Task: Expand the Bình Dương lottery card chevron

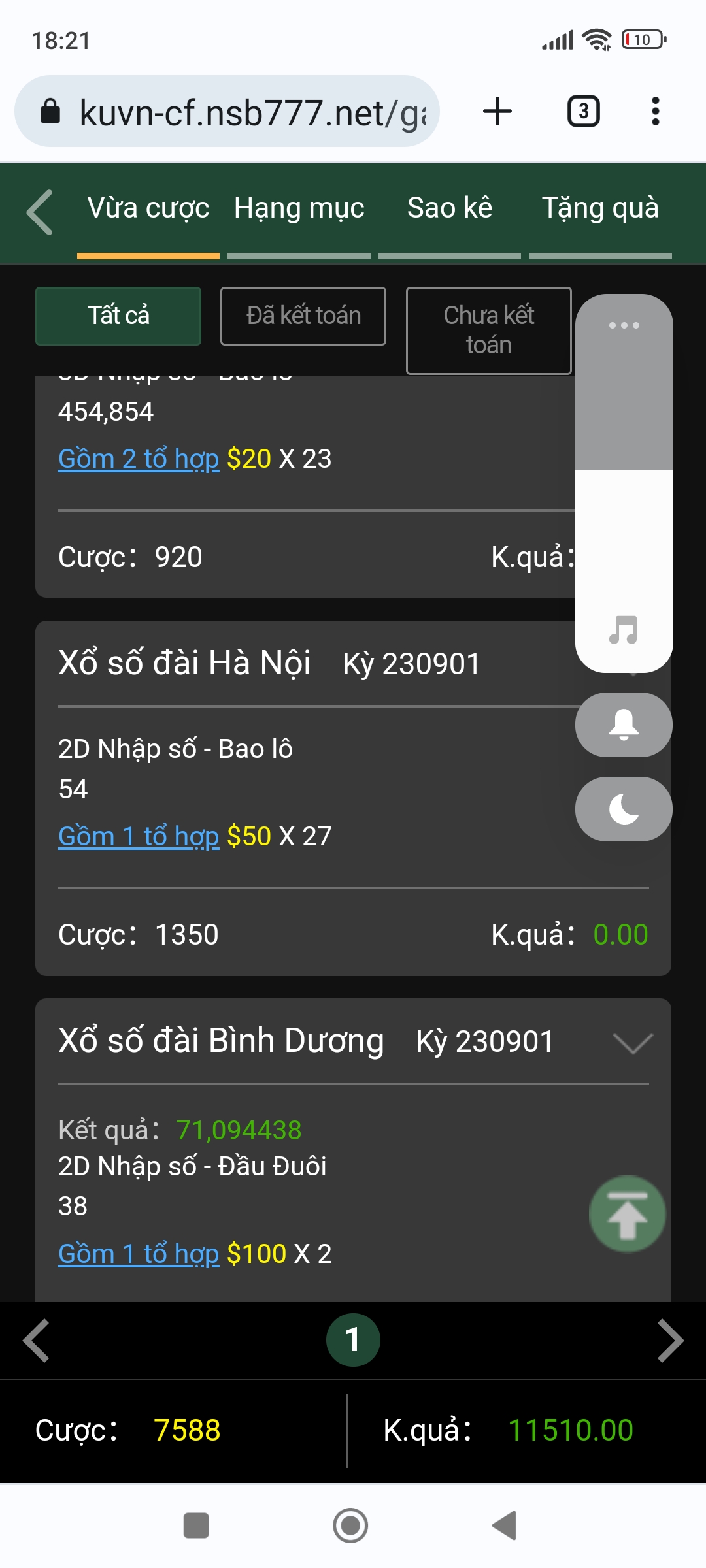Action: pos(633,1043)
